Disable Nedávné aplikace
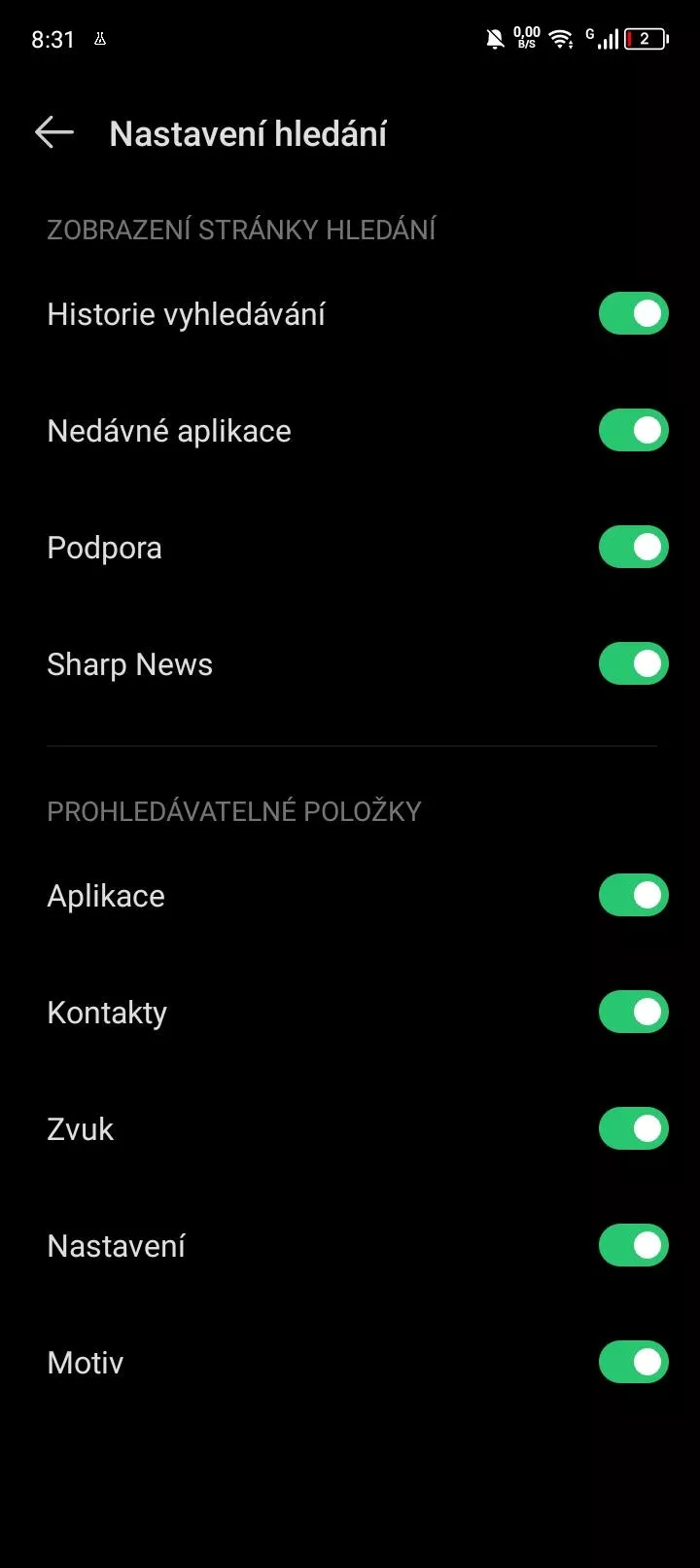Image resolution: width=700 pixels, height=1568 pixels. point(634,430)
